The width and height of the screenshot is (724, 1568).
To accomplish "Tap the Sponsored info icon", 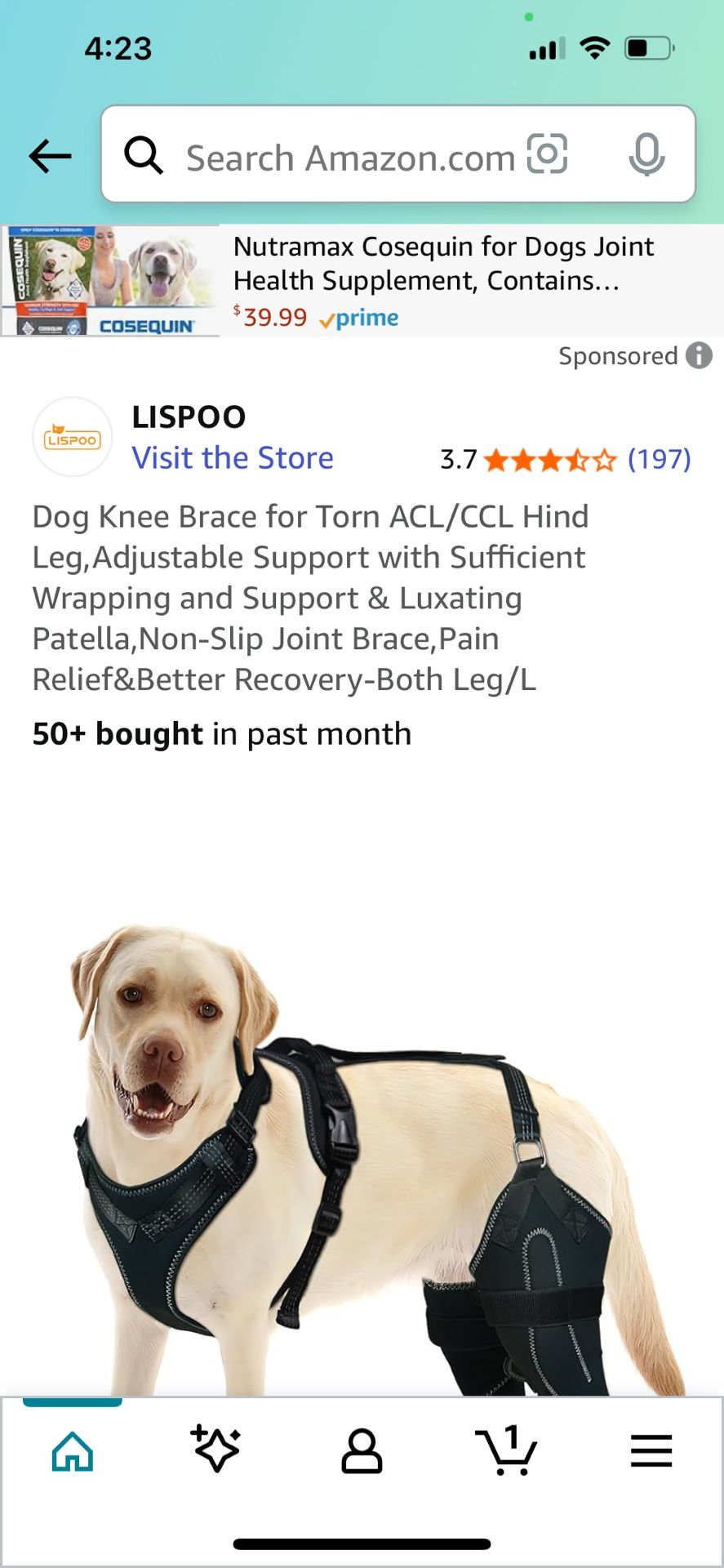I will pos(699,355).
